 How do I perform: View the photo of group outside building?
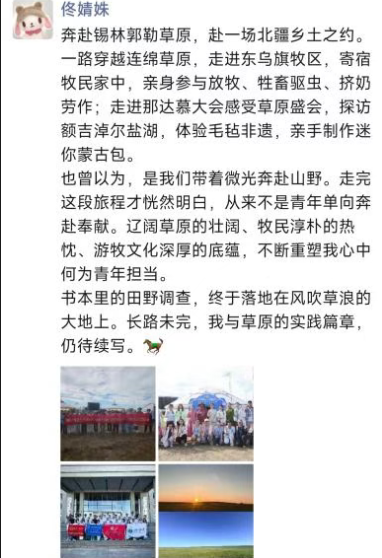point(108,511)
